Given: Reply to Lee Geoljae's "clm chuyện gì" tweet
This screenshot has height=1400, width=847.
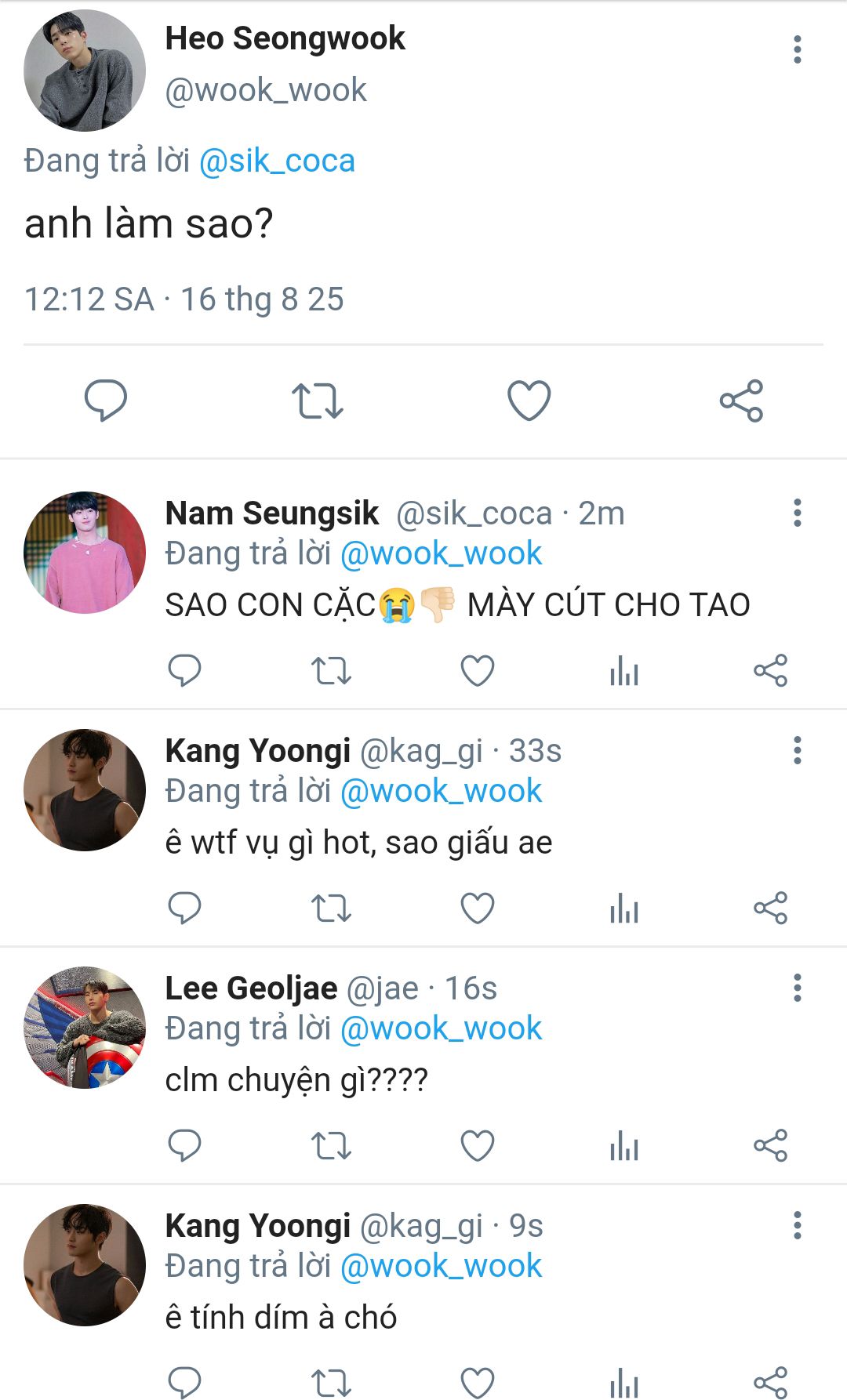Looking at the screenshot, I should (x=185, y=1146).
